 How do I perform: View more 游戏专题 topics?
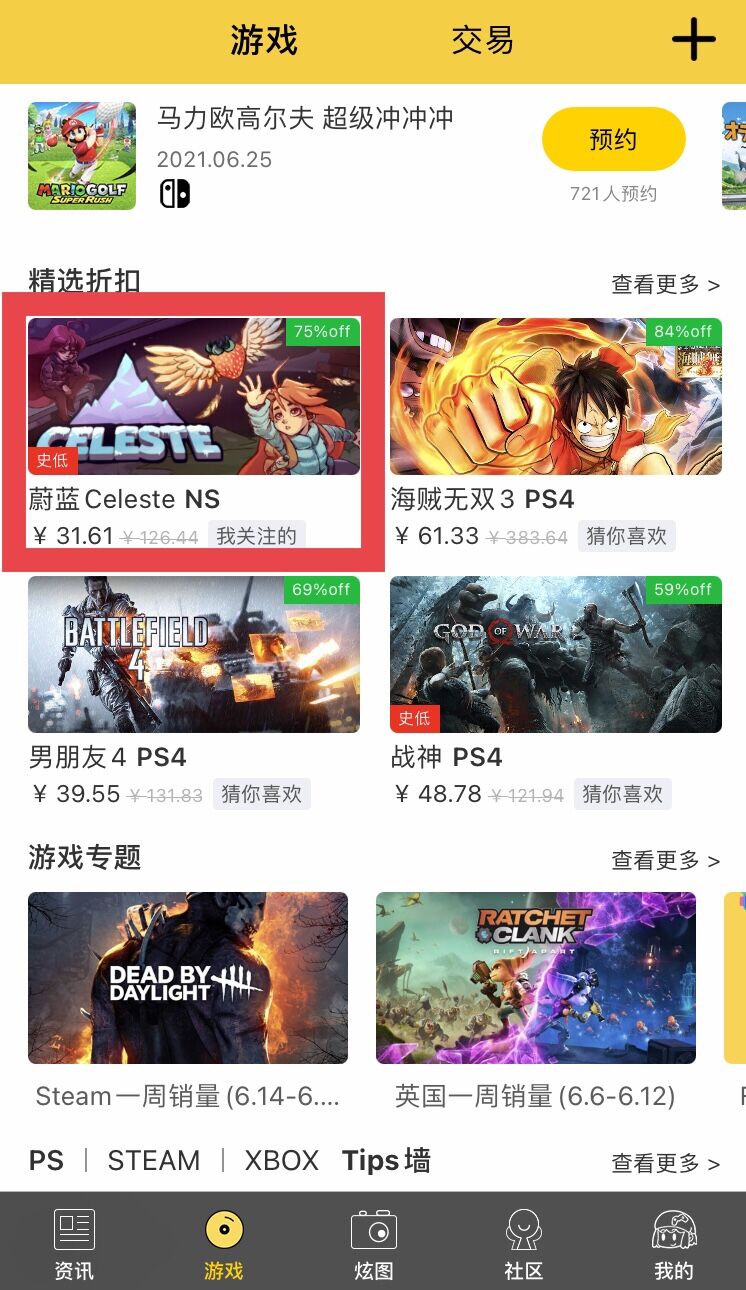[665, 860]
